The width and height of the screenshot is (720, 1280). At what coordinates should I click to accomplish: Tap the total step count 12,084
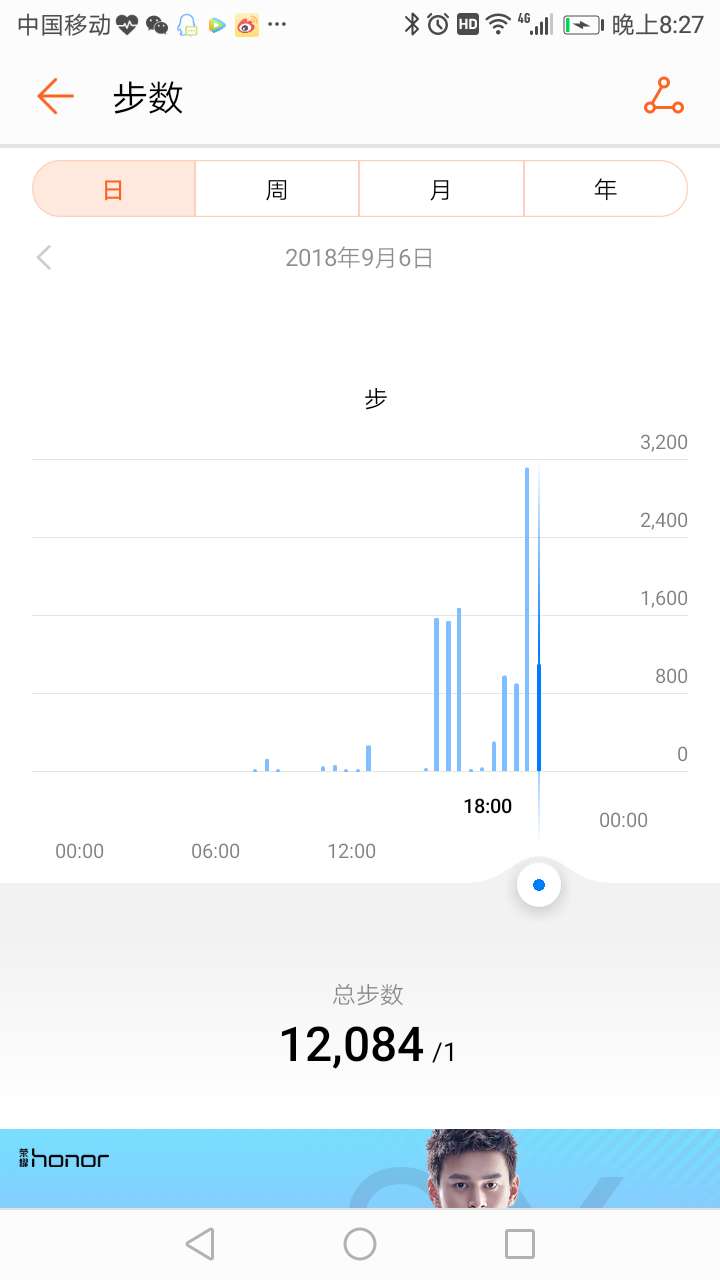tap(351, 1044)
